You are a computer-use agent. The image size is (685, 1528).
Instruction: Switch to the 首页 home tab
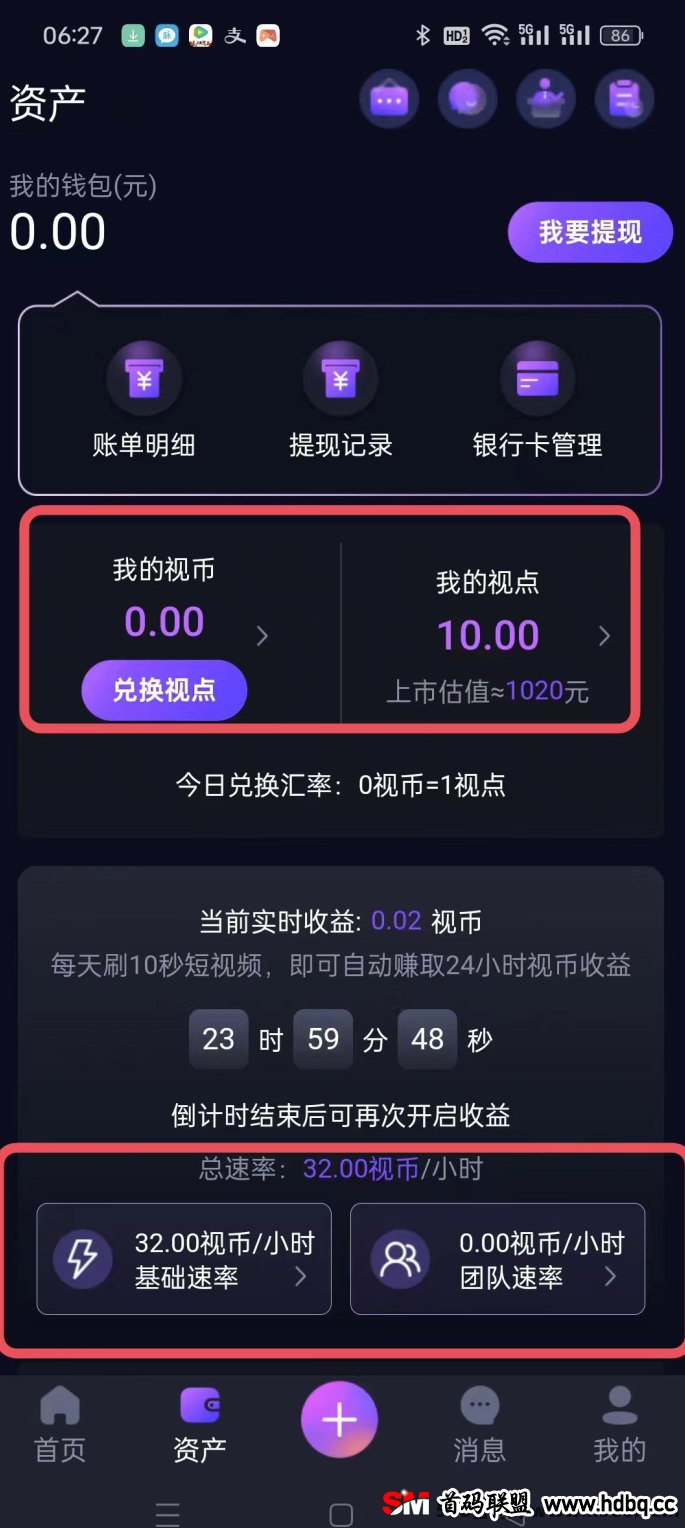click(x=60, y=1424)
